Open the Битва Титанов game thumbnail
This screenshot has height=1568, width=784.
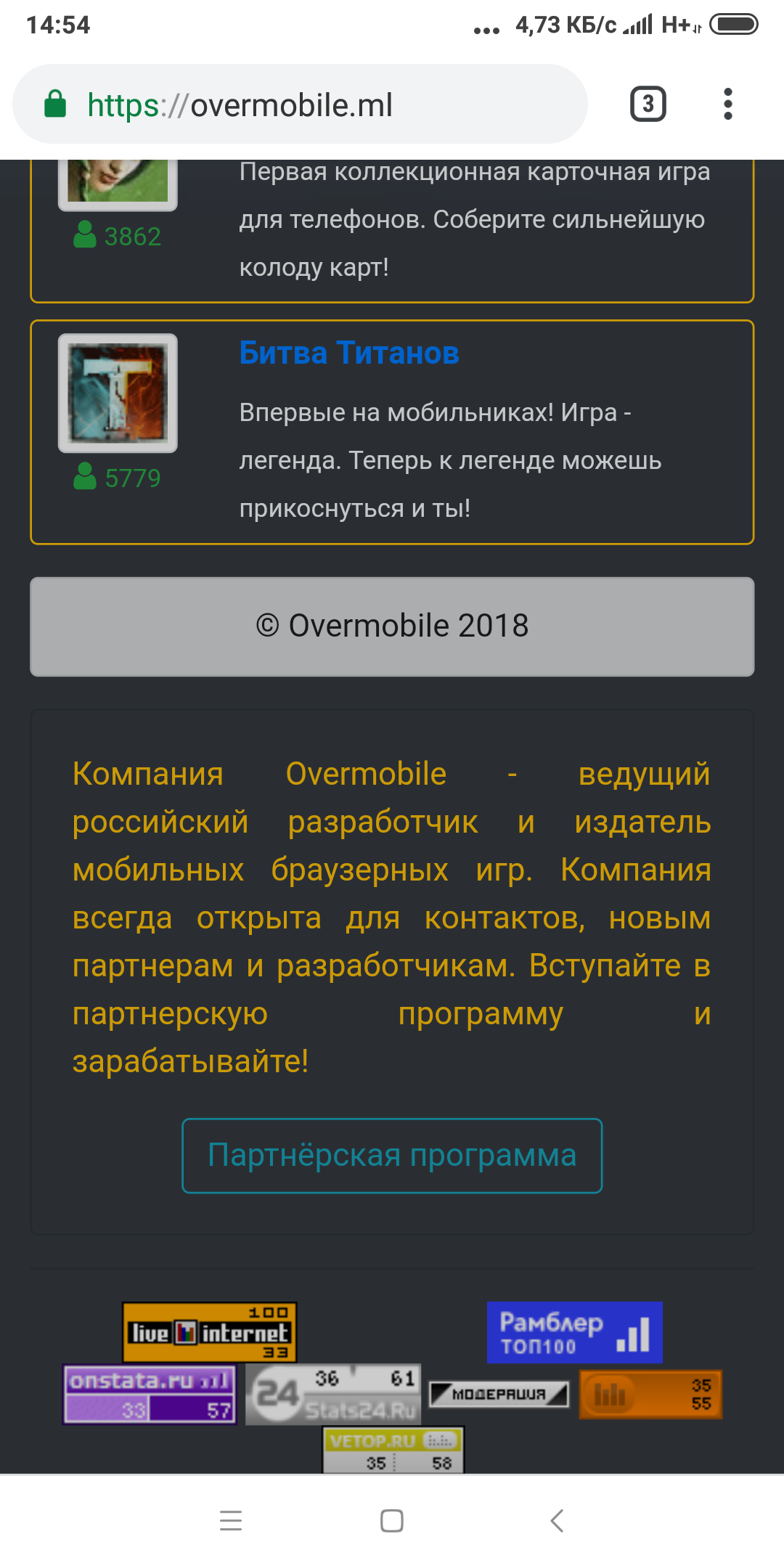118,393
